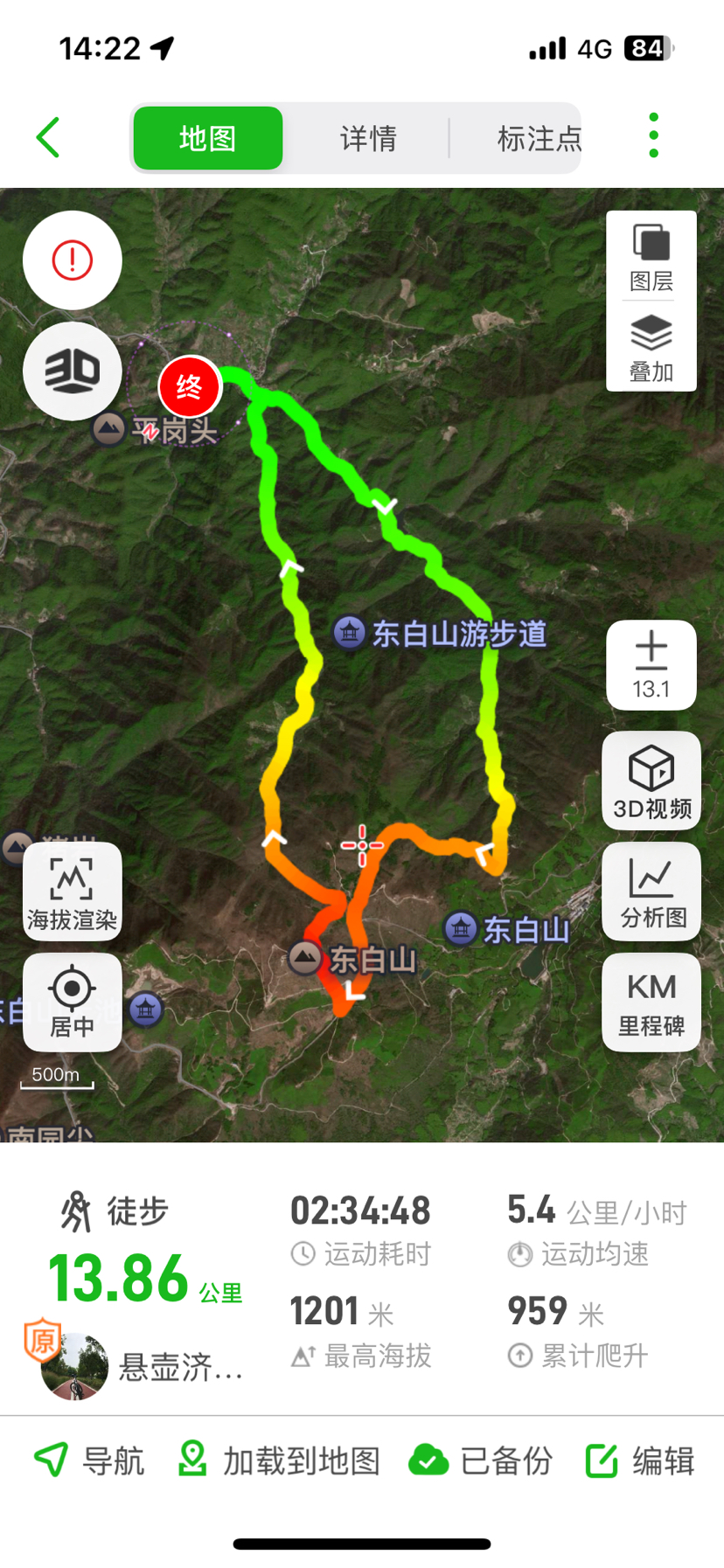This screenshot has height=1568, width=724.
Task: Open the 叠加 overlay options
Action: [x=651, y=348]
